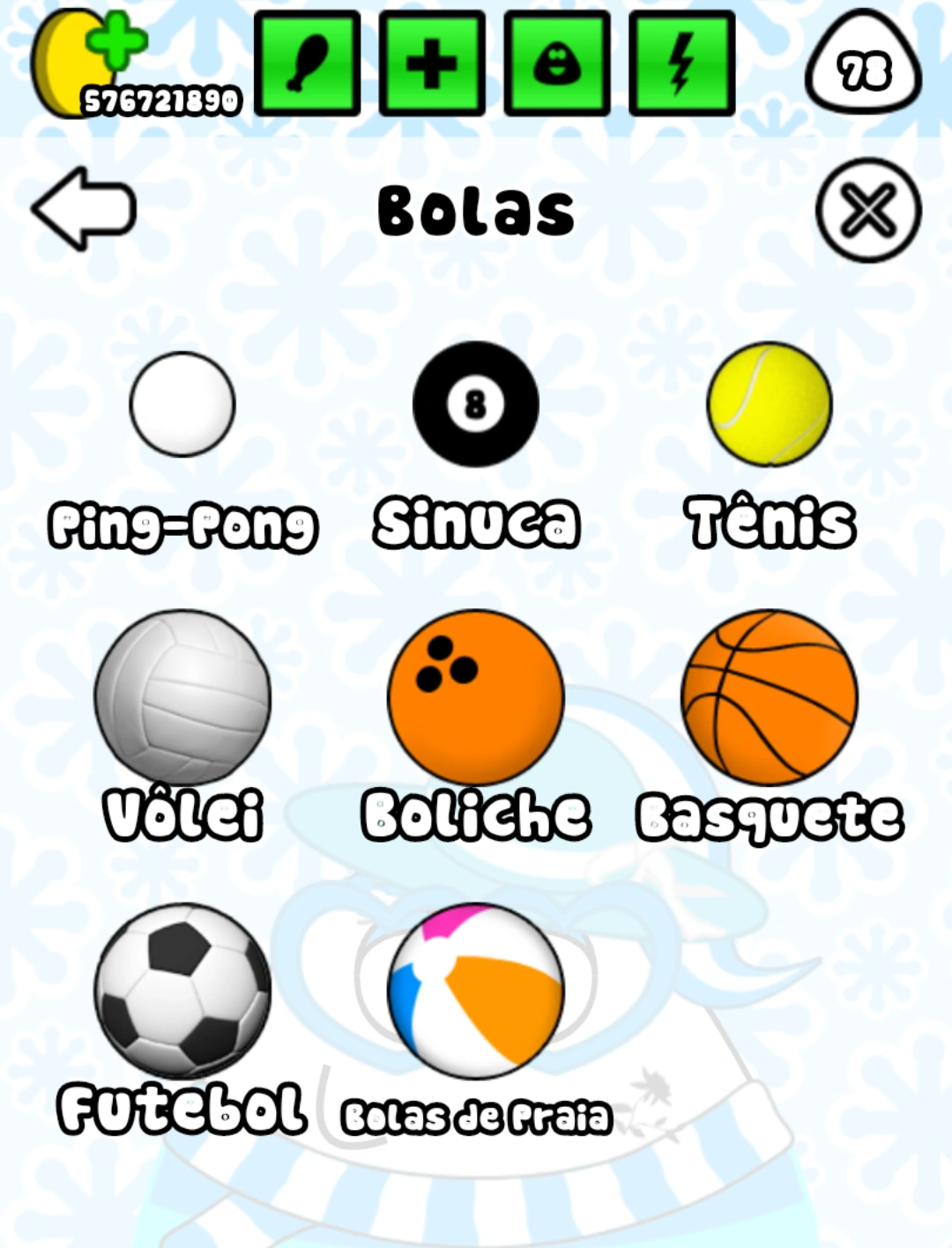Viewport: 952px width, 1248px height.
Task: Pick the Basquete ball
Action: (770, 697)
